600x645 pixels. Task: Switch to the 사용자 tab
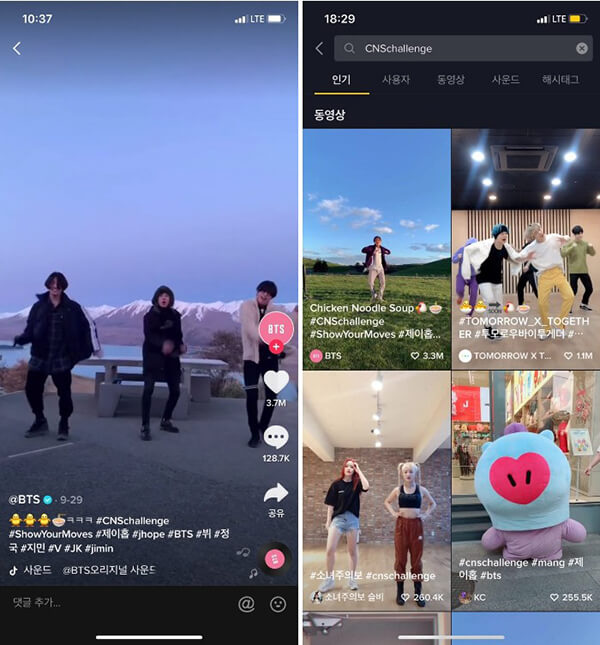click(396, 80)
